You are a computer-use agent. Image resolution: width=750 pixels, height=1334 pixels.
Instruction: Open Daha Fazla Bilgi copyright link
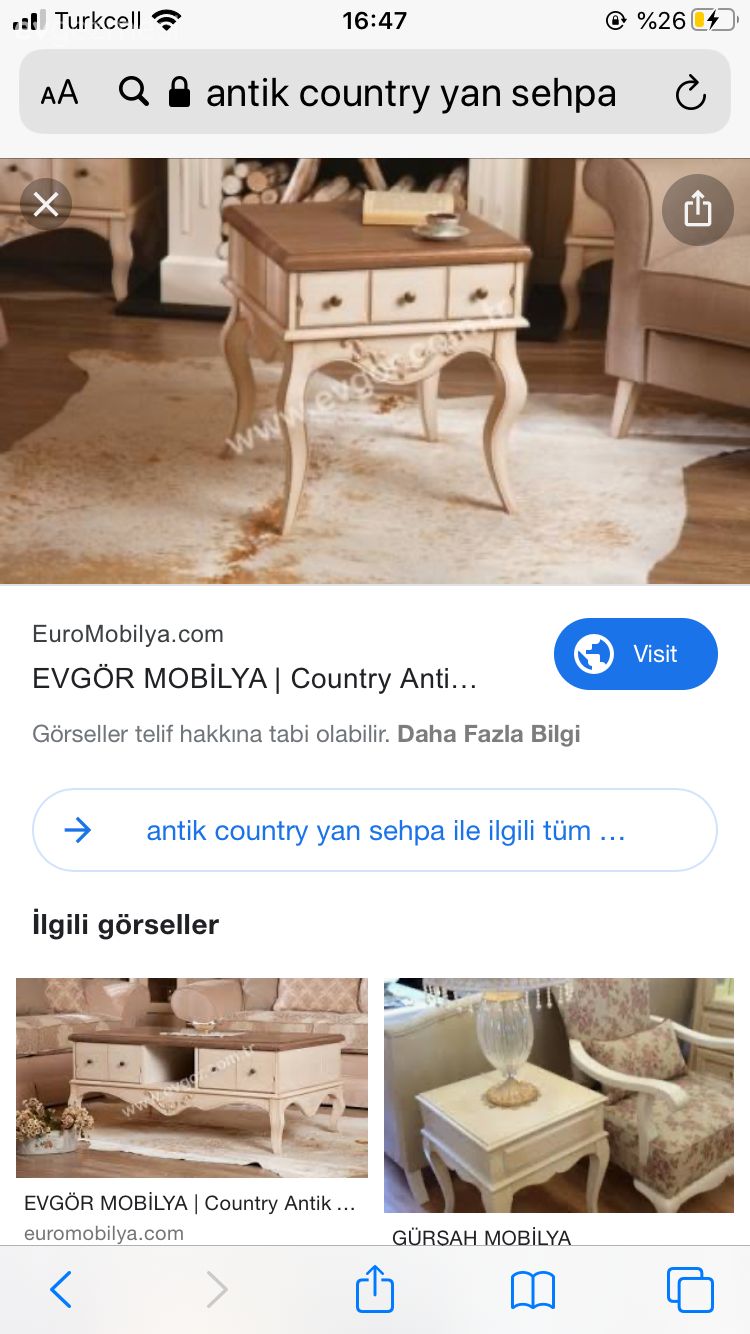489,733
